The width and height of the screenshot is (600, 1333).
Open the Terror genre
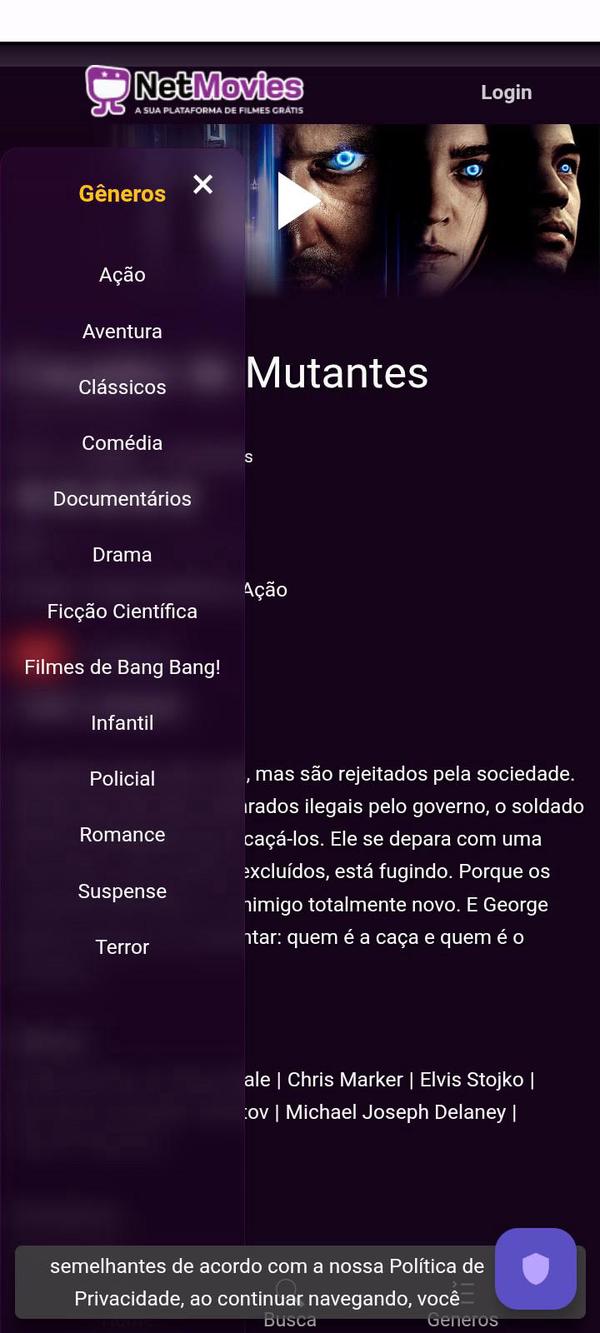122,947
